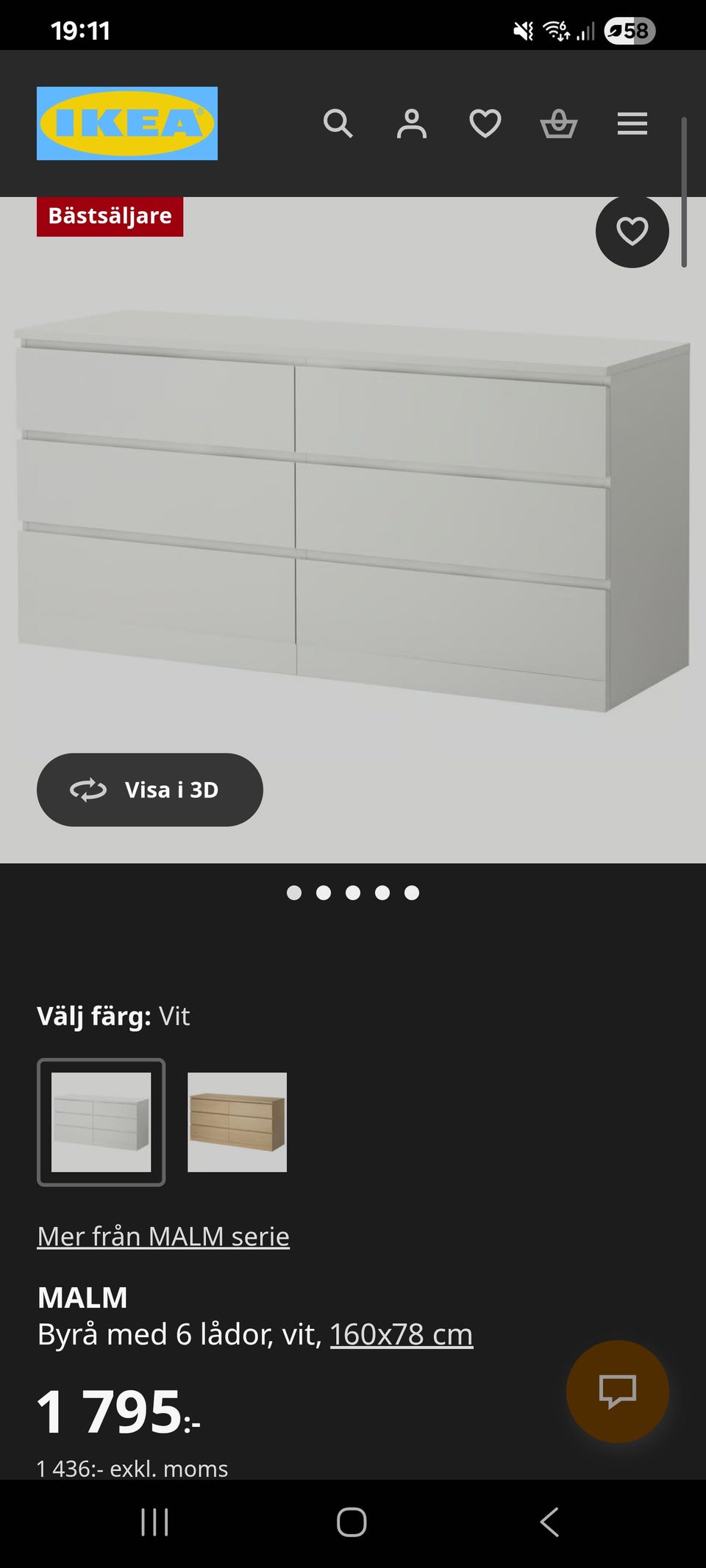
Task: Open your favorites list
Action: pos(485,124)
